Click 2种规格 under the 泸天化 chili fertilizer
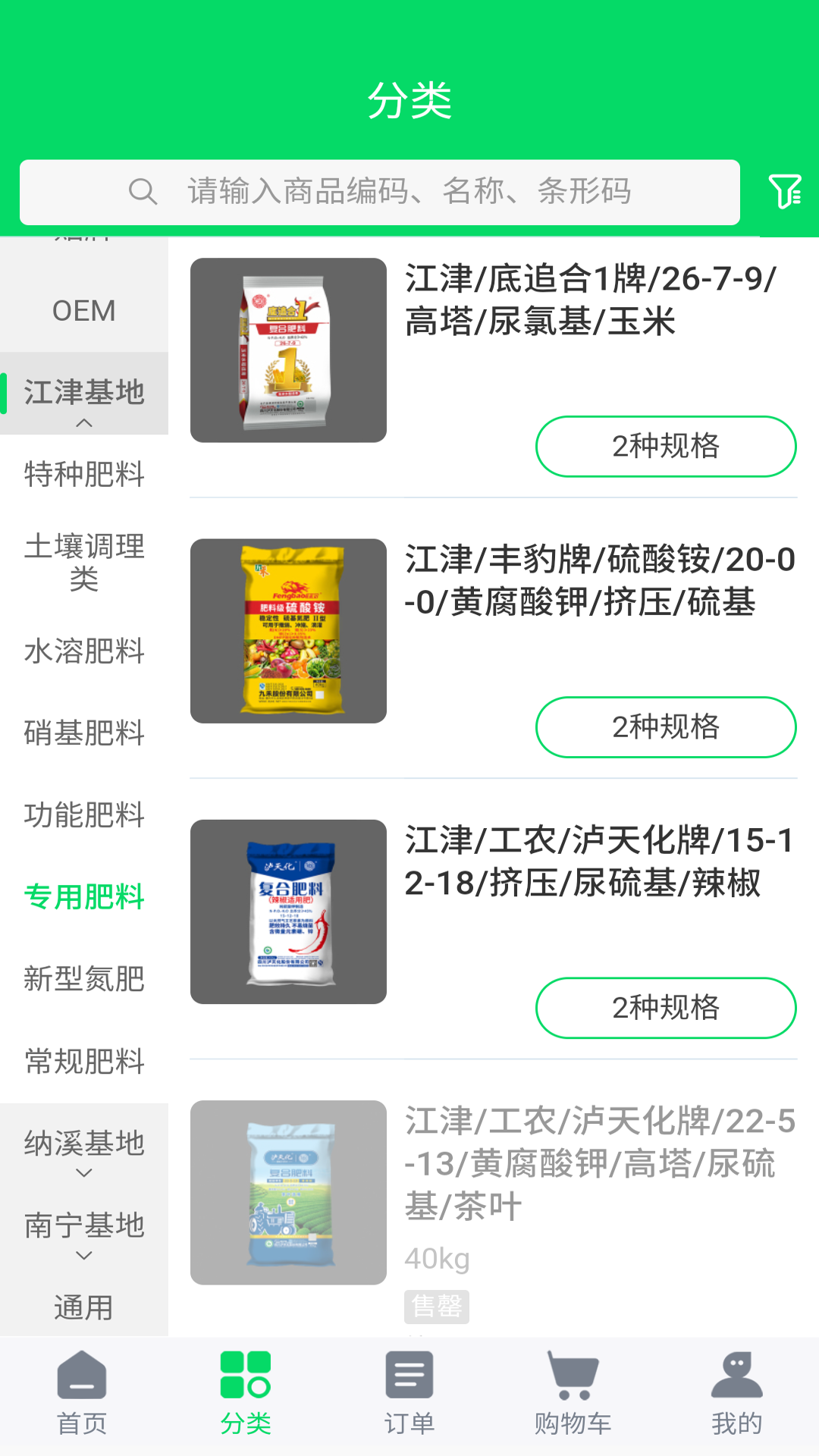819x1456 pixels. coord(666,1008)
